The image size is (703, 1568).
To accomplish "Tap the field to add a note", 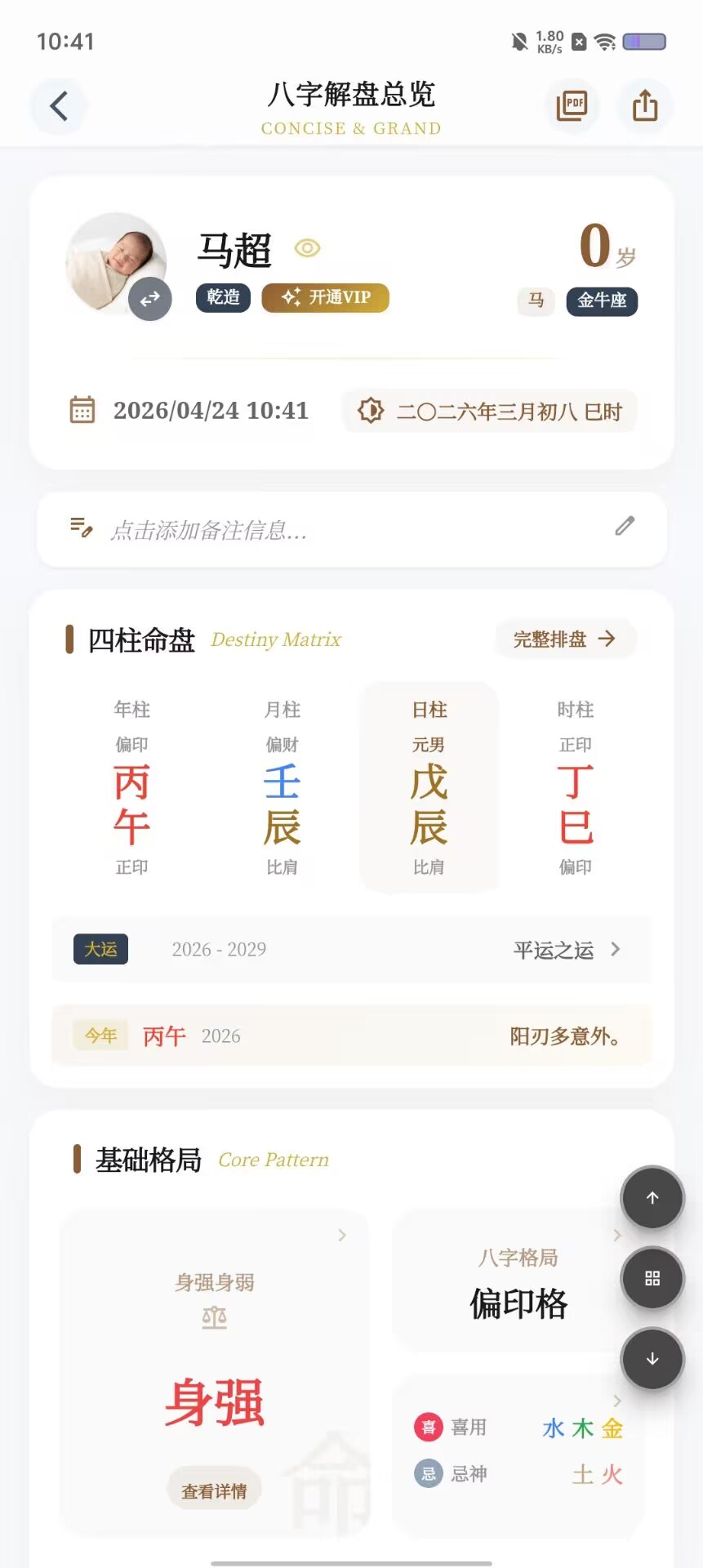I will 352,529.
